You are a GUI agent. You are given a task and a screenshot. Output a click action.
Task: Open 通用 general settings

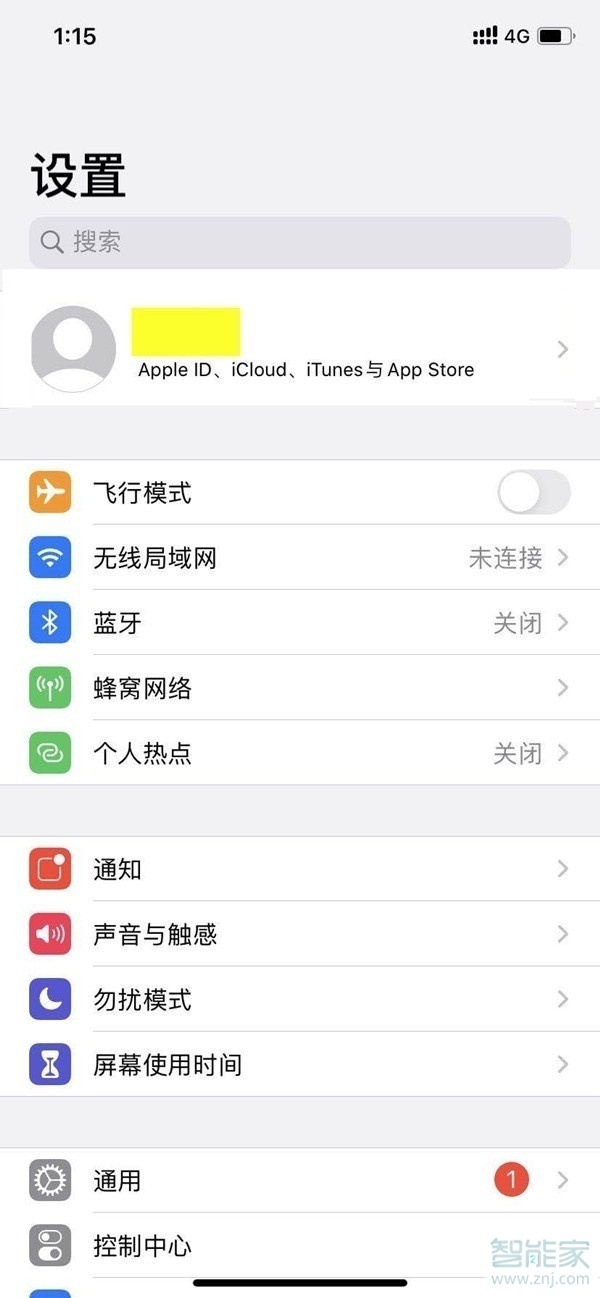tap(300, 1181)
